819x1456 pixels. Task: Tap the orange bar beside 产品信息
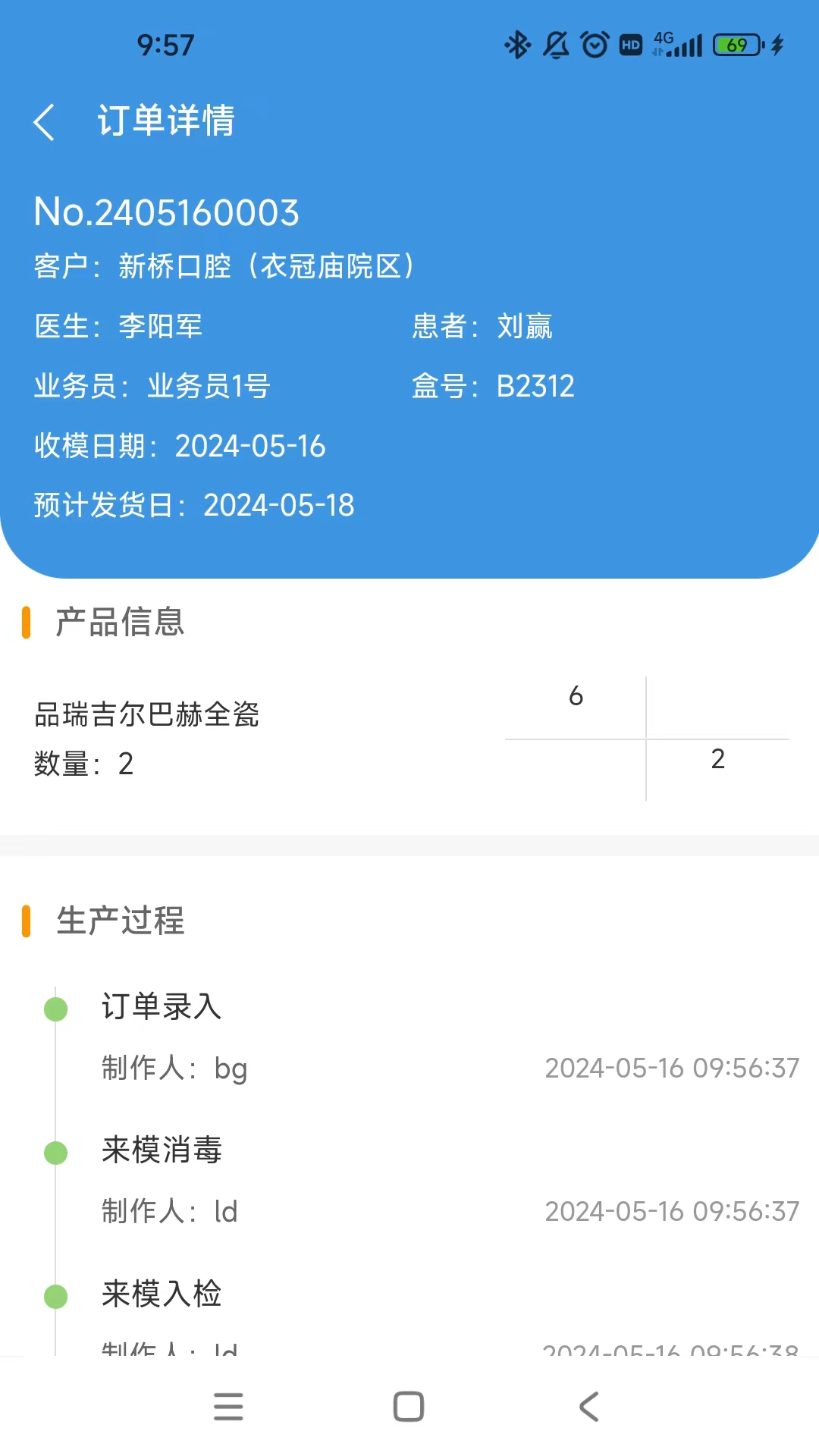(27, 622)
